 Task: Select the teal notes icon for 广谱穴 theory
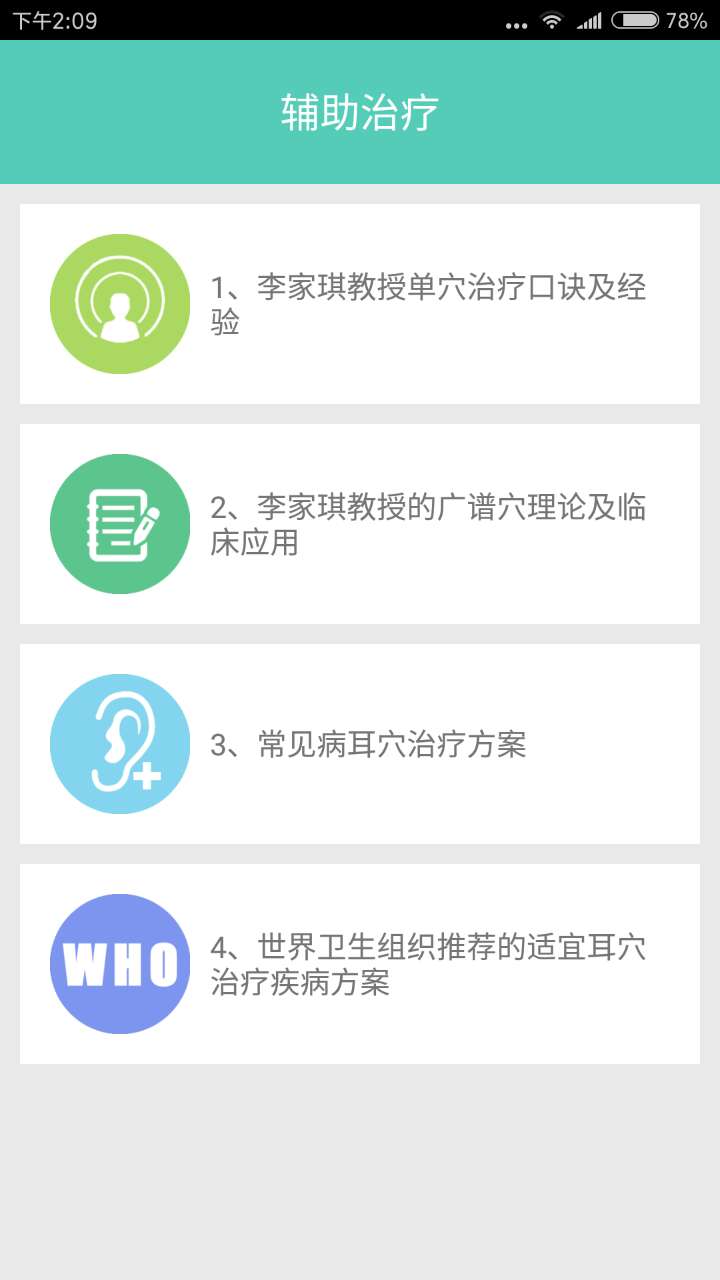(x=120, y=524)
